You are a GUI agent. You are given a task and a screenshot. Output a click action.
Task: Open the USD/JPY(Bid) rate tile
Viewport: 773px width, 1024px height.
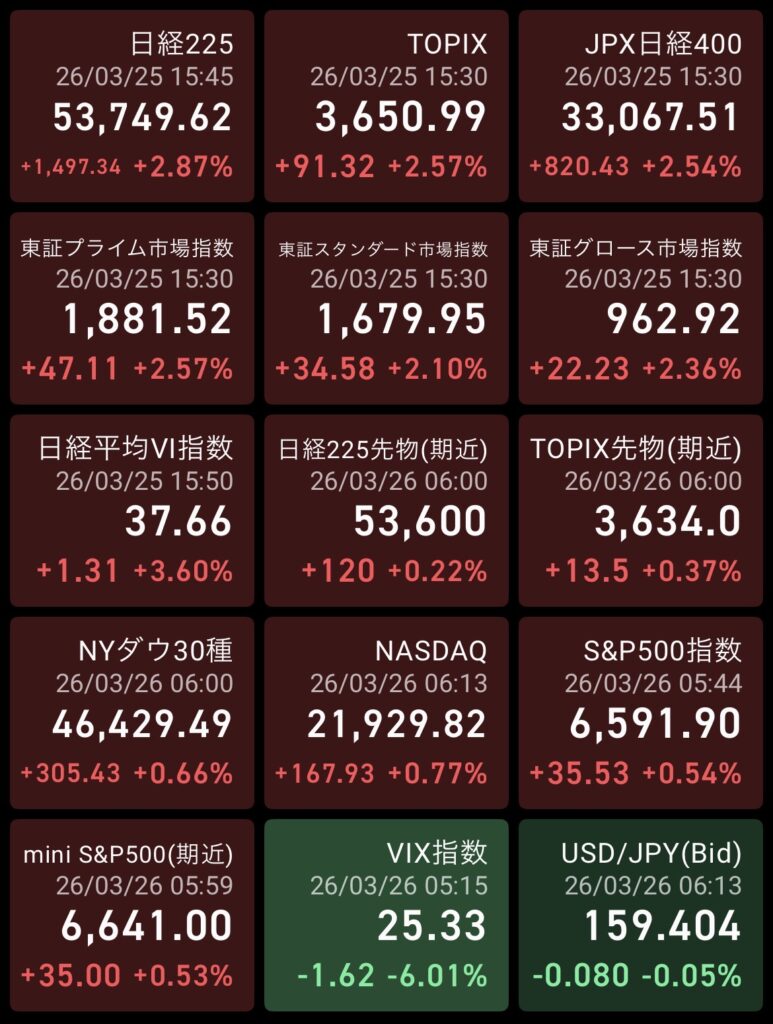640,915
